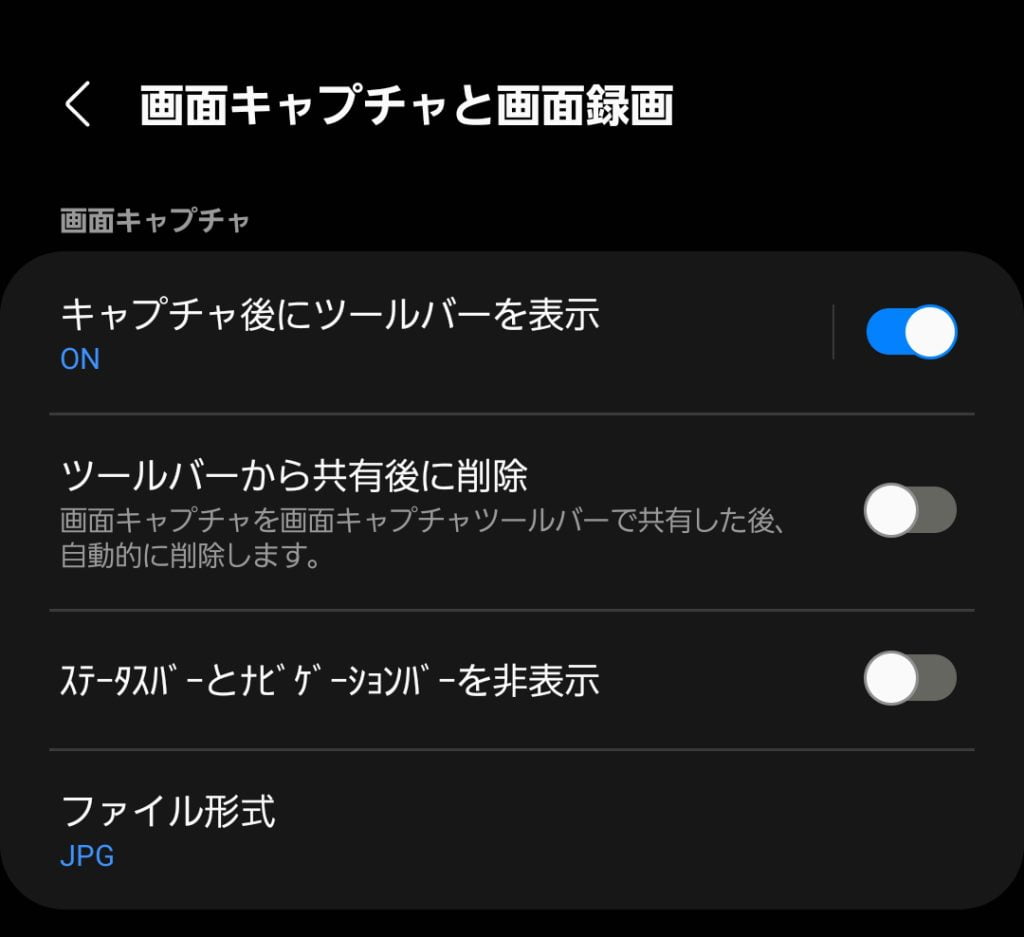
Task: Go back from 画面キャプチャと画面録画
Action: click(x=78, y=105)
